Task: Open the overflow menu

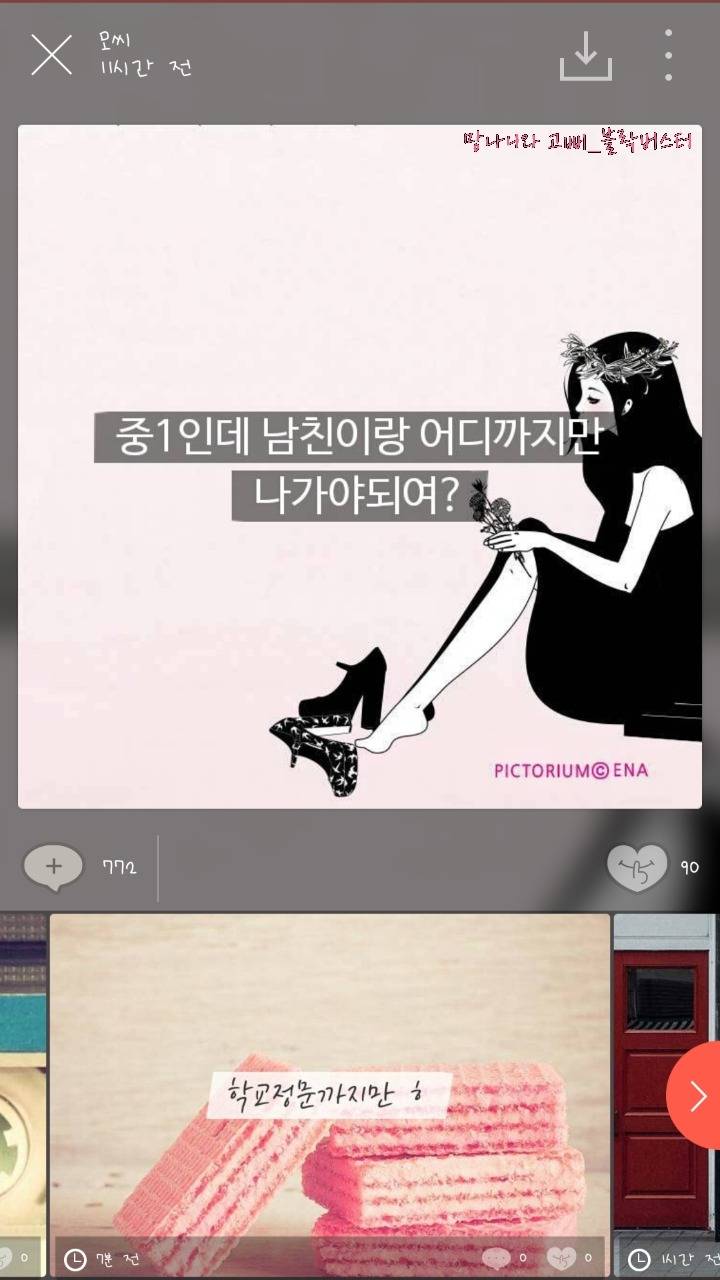Action: 668,55
